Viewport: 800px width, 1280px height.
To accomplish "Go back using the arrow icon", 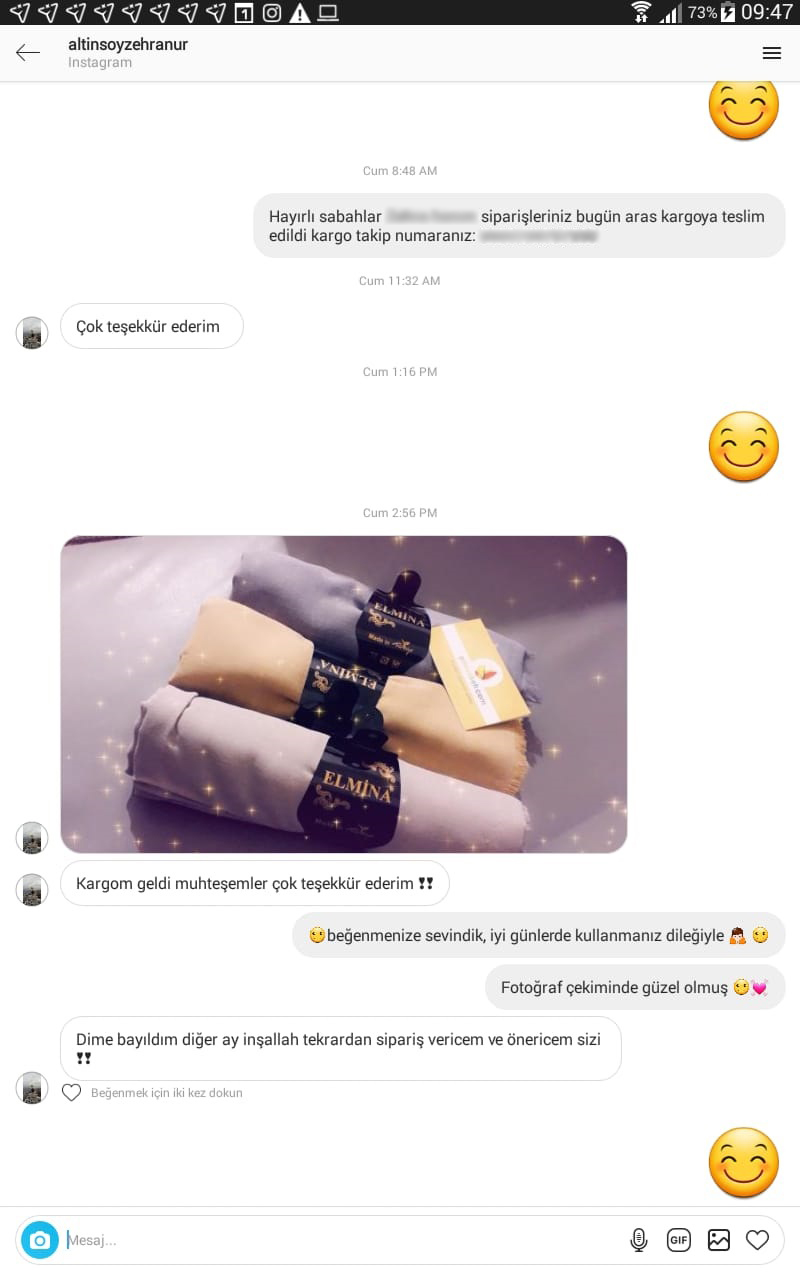I will pyautogui.click(x=28, y=53).
